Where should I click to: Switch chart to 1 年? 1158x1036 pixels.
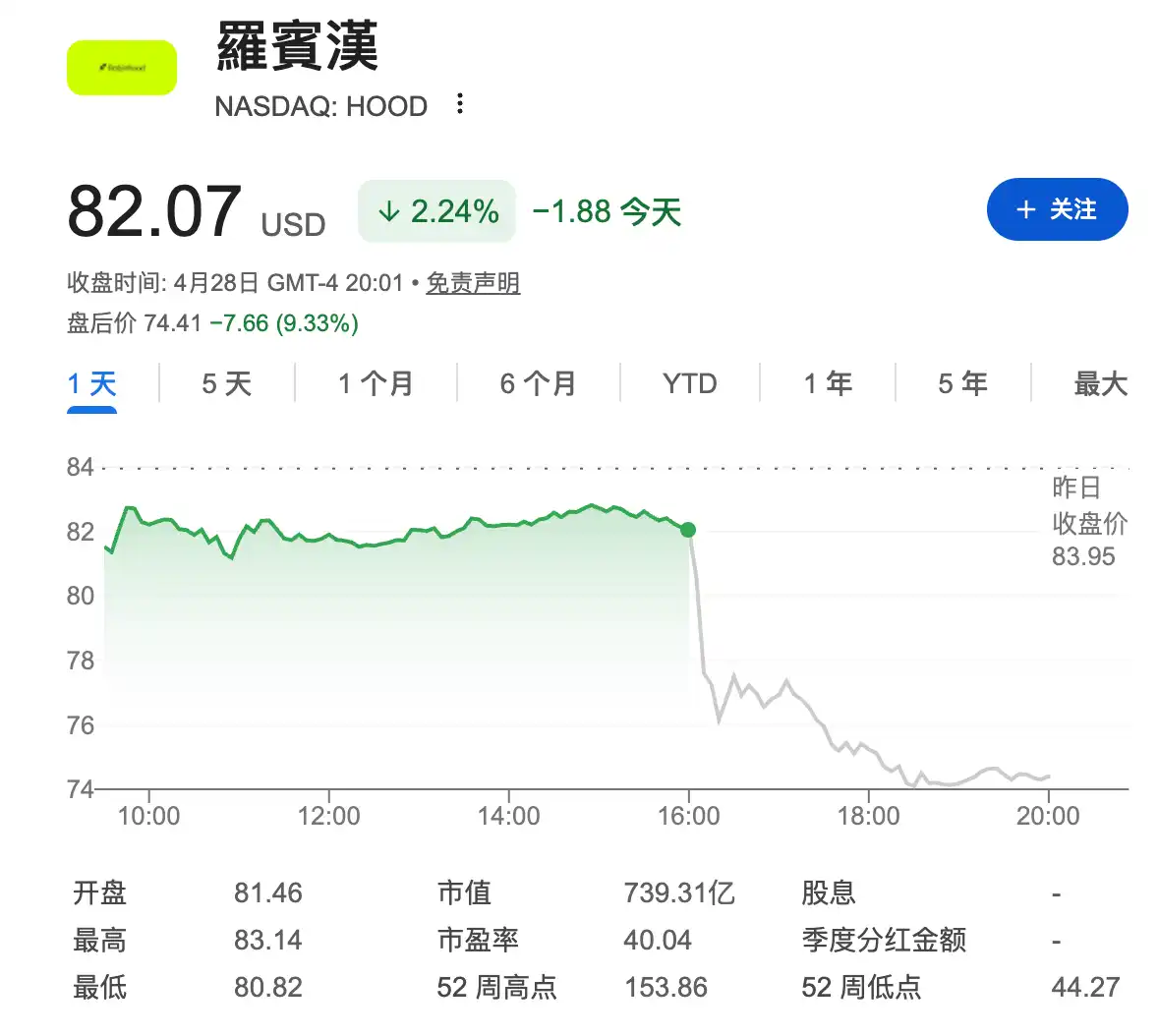click(828, 383)
